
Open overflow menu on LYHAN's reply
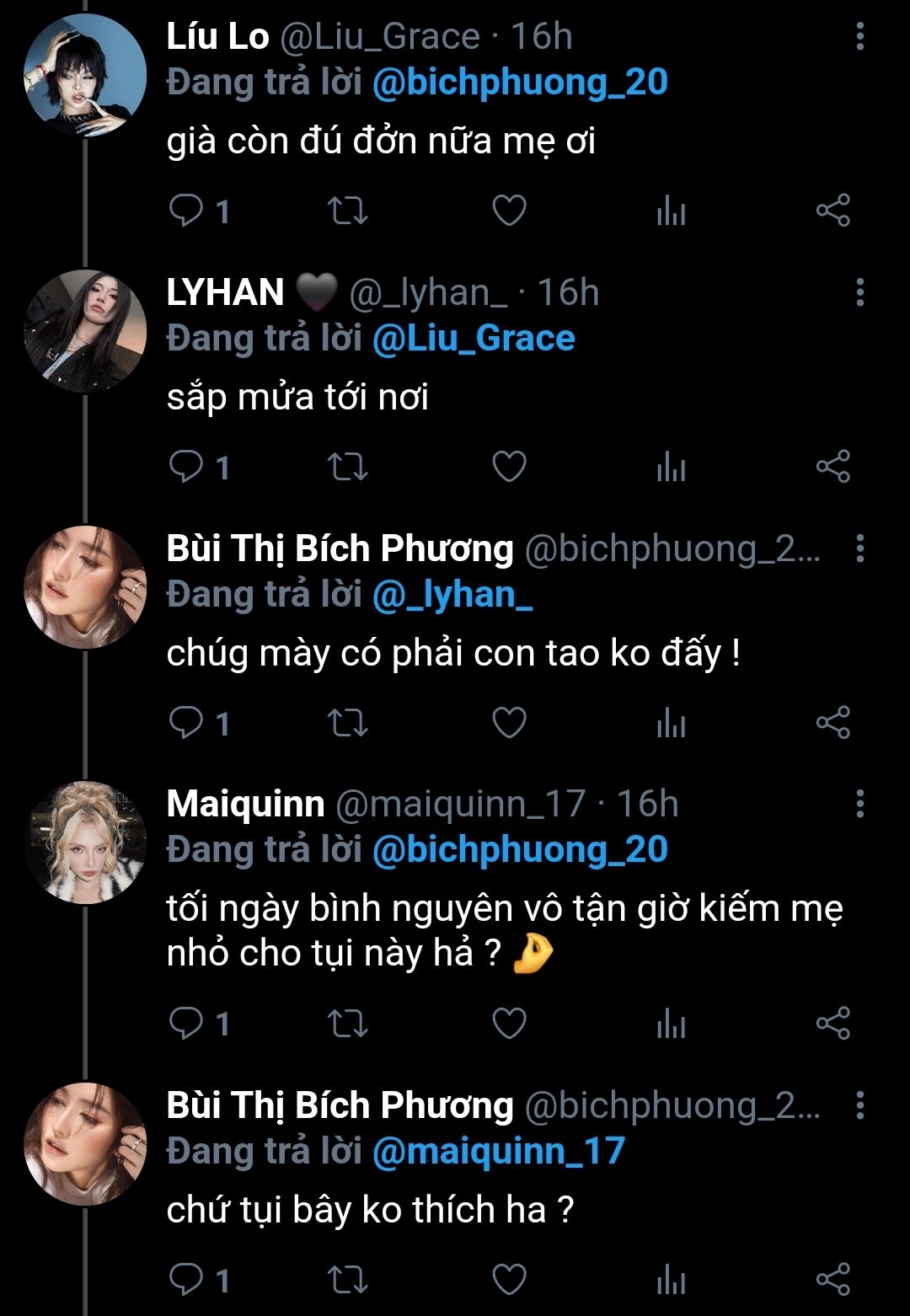pyautogui.click(x=859, y=293)
